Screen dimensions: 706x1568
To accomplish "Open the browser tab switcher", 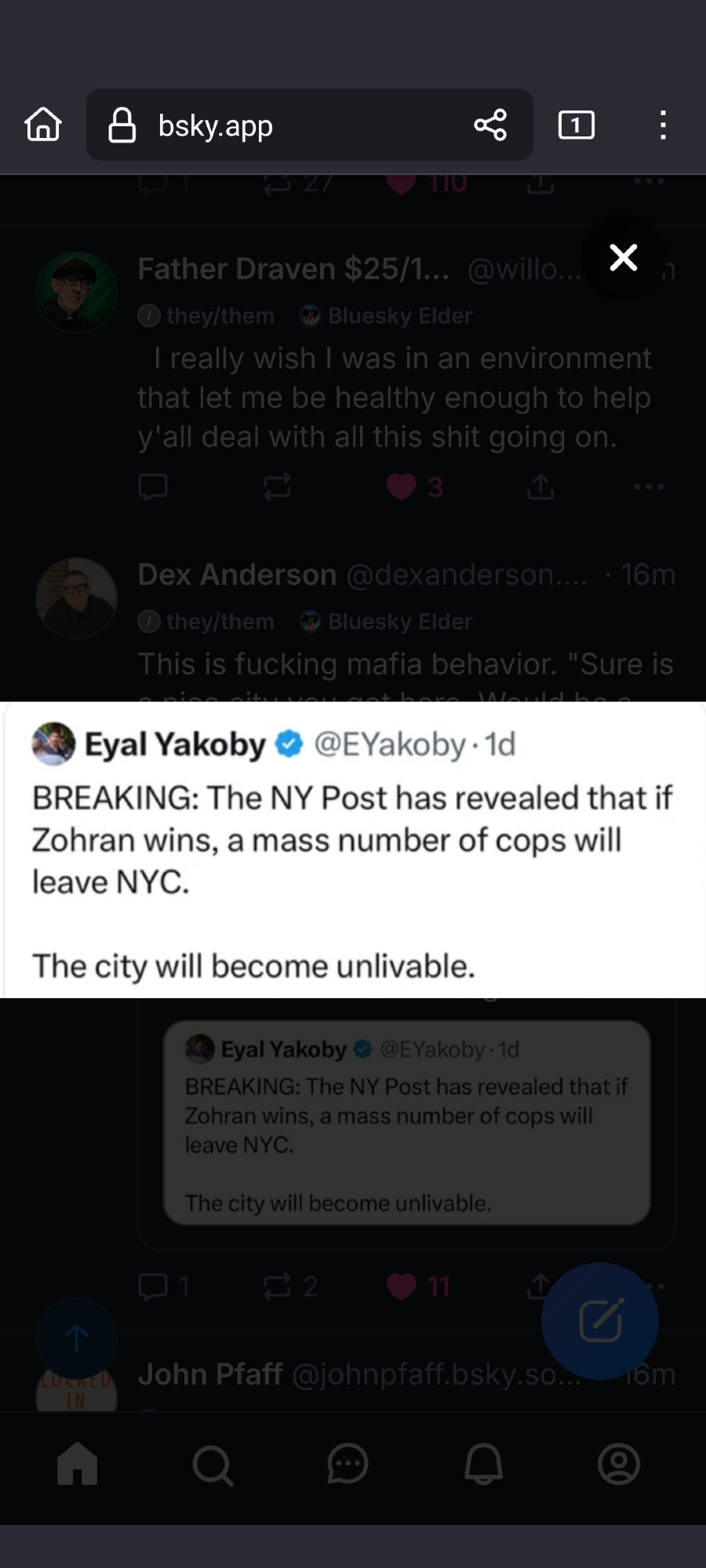I will tap(576, 125).
